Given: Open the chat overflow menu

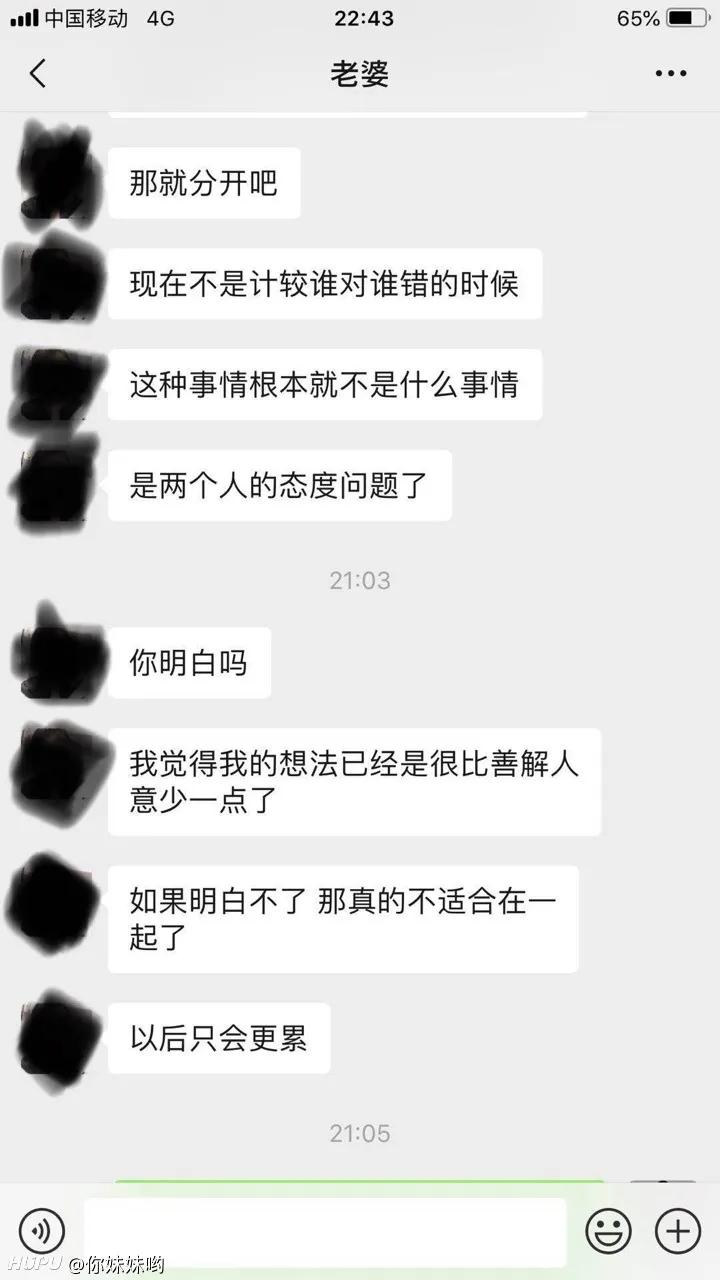Looking at the screenshot, I should (x=671, y=73).
